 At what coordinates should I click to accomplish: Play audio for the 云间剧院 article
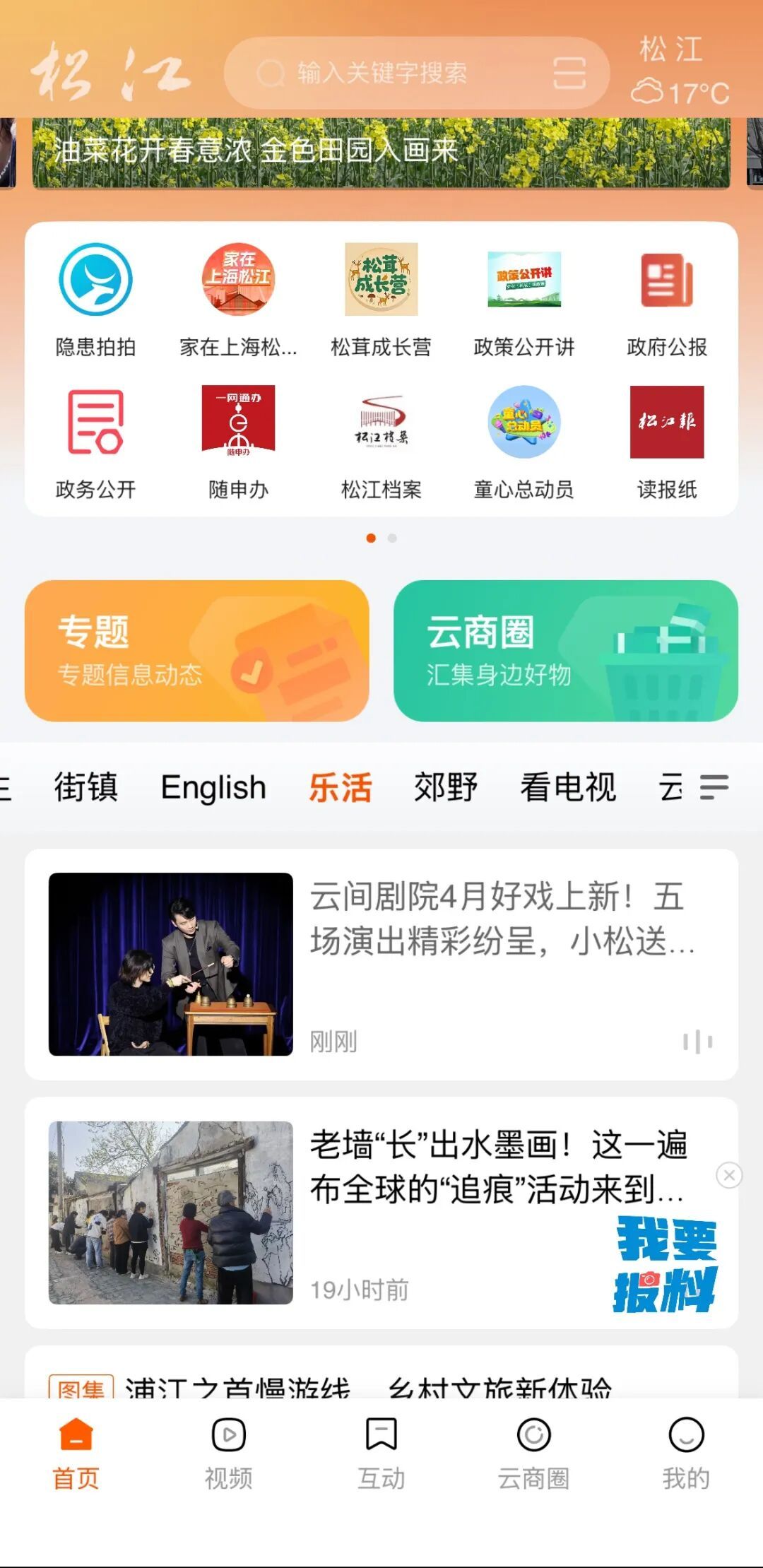(697, 1042)
